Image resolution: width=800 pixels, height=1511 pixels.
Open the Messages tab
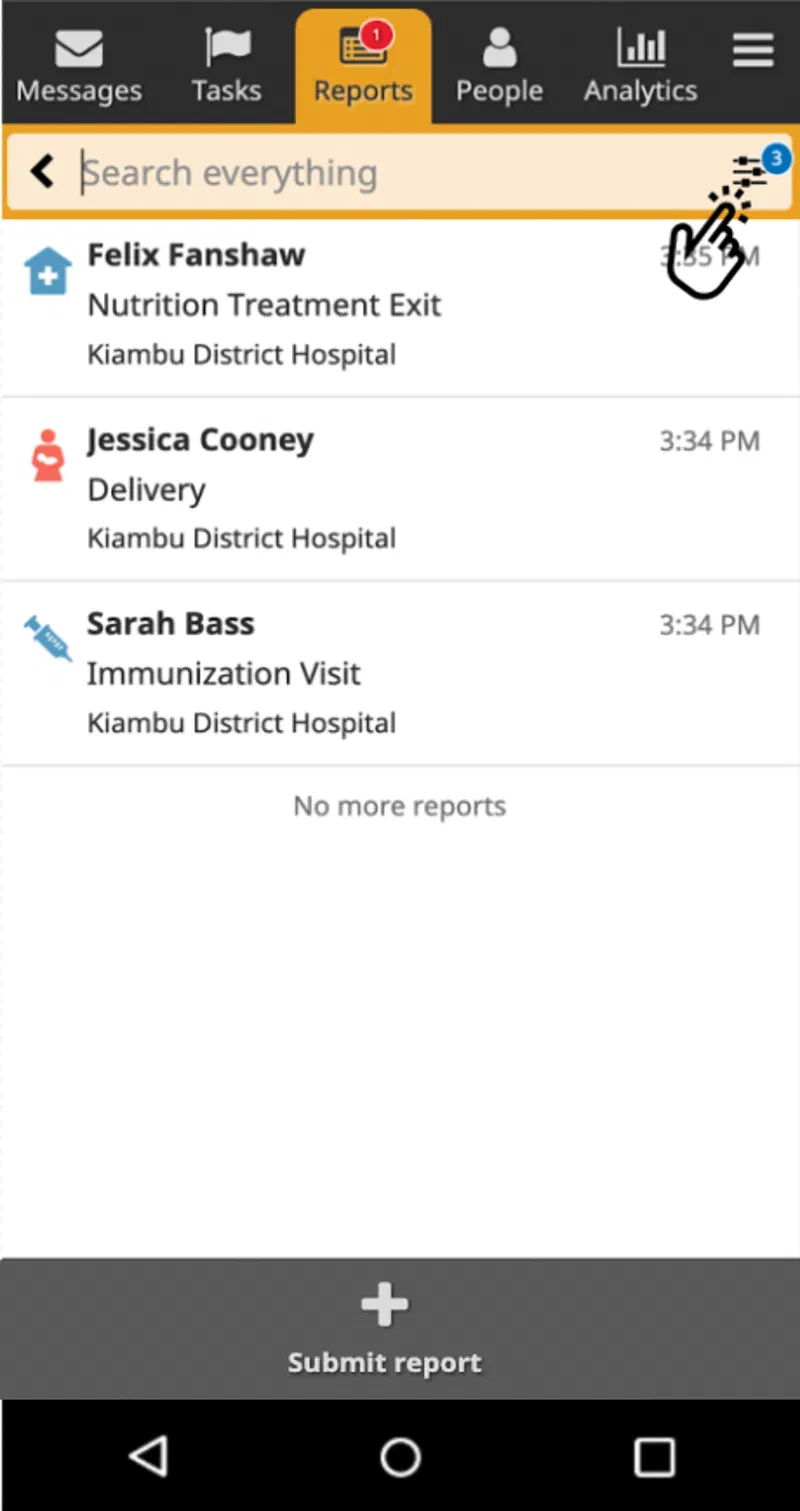coord(79,66)
